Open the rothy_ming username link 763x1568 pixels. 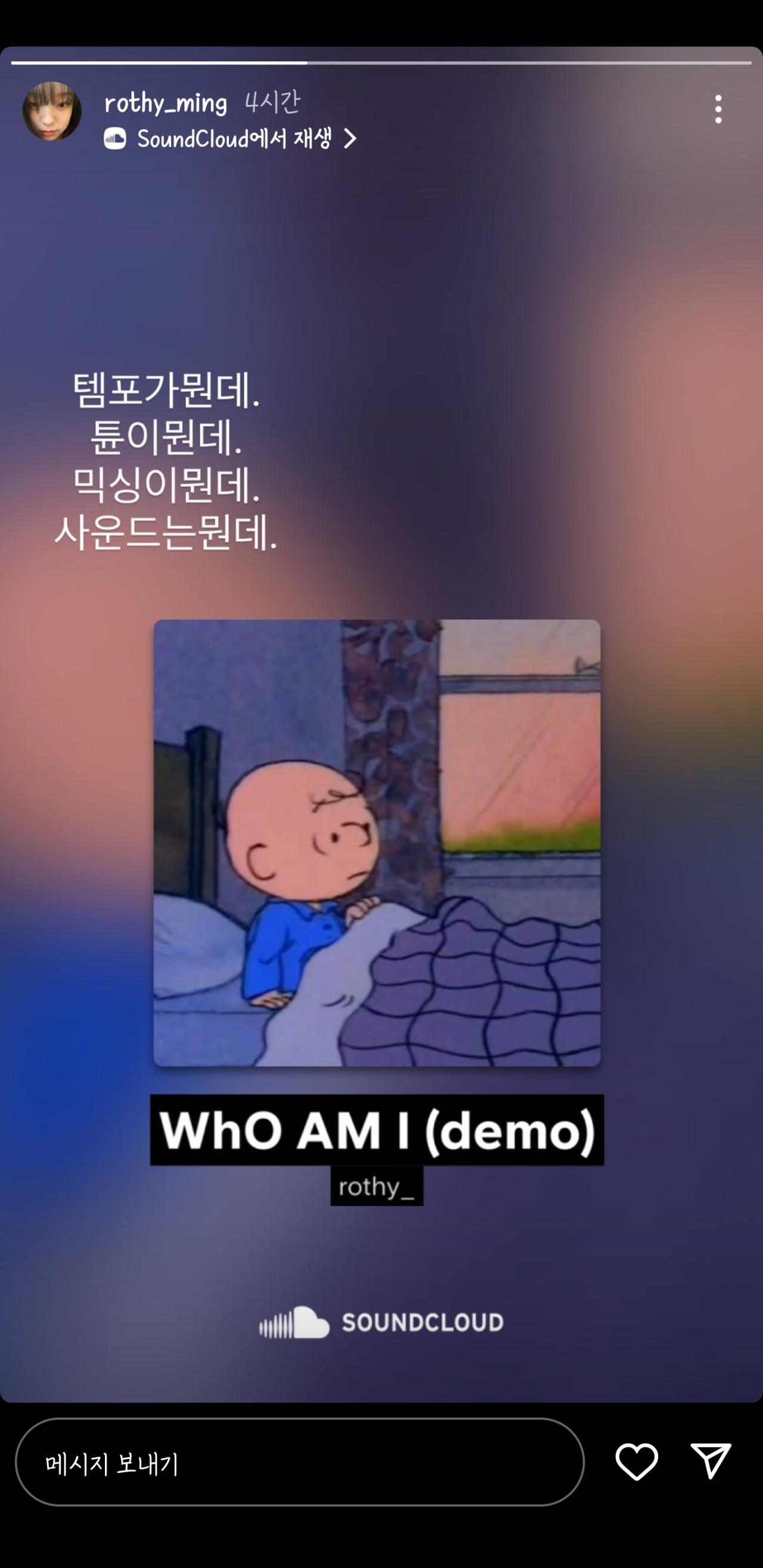pos(166,103)
